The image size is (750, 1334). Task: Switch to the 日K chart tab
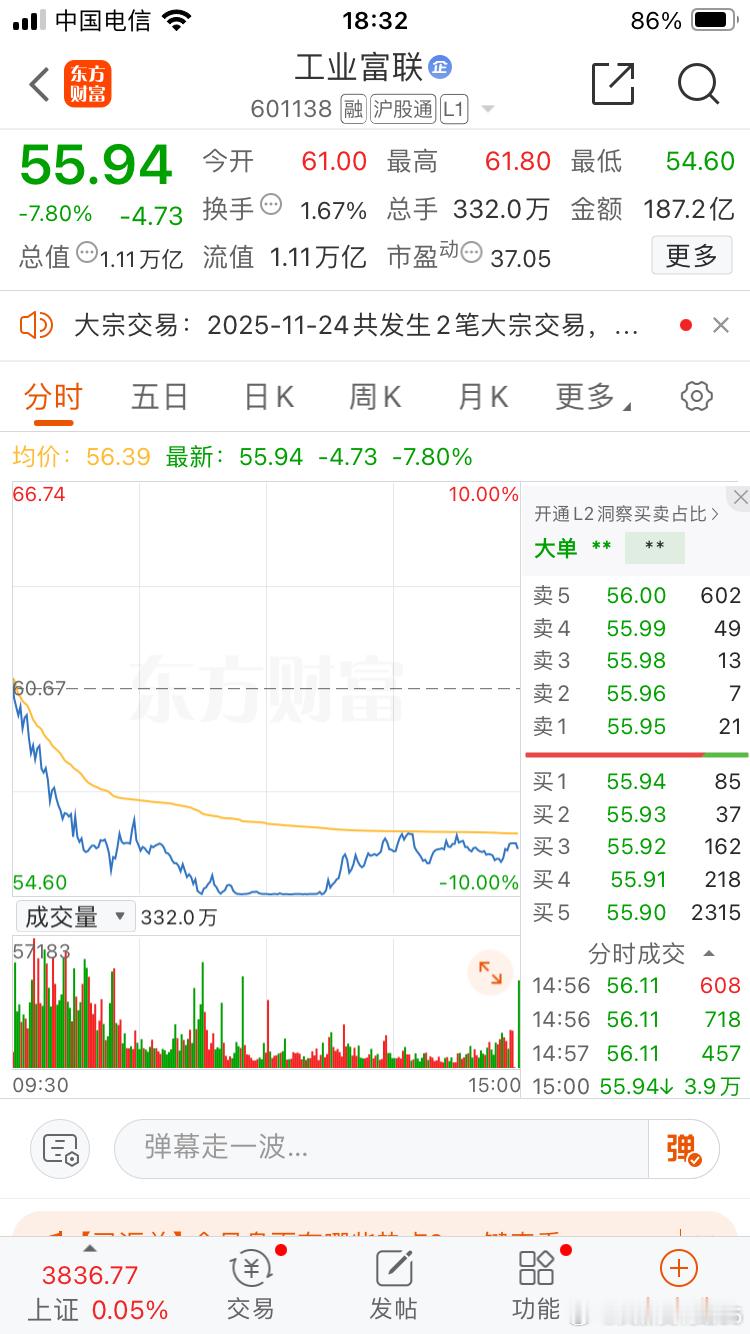pos(267,396)
